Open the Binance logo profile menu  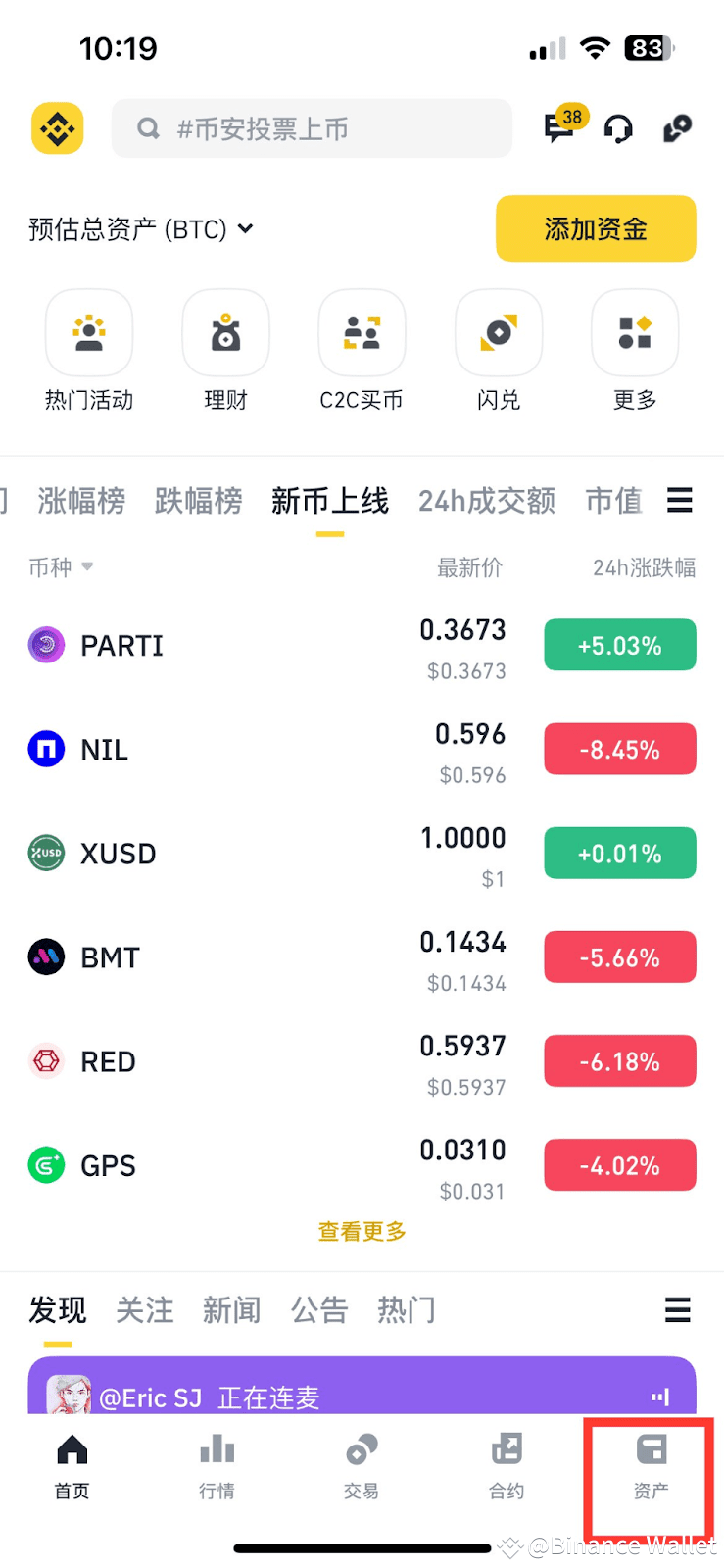pos(57,128)
